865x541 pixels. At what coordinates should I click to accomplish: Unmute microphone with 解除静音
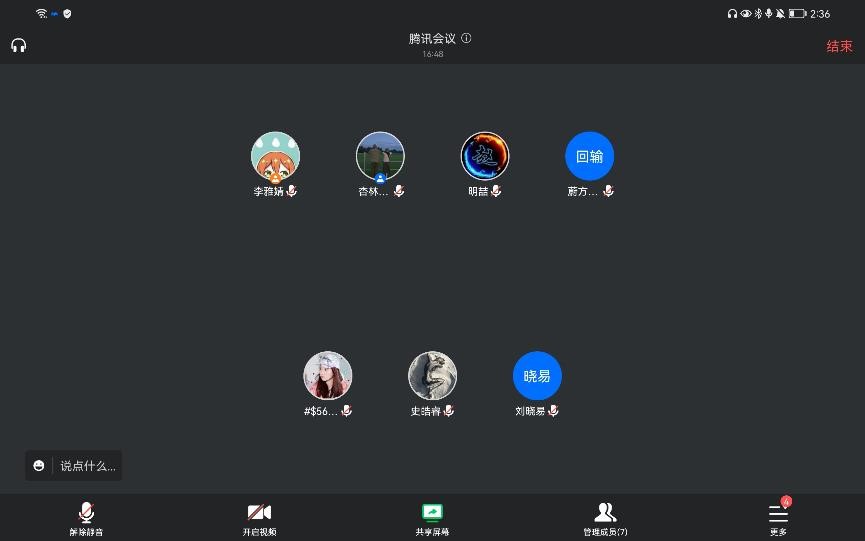86,518
